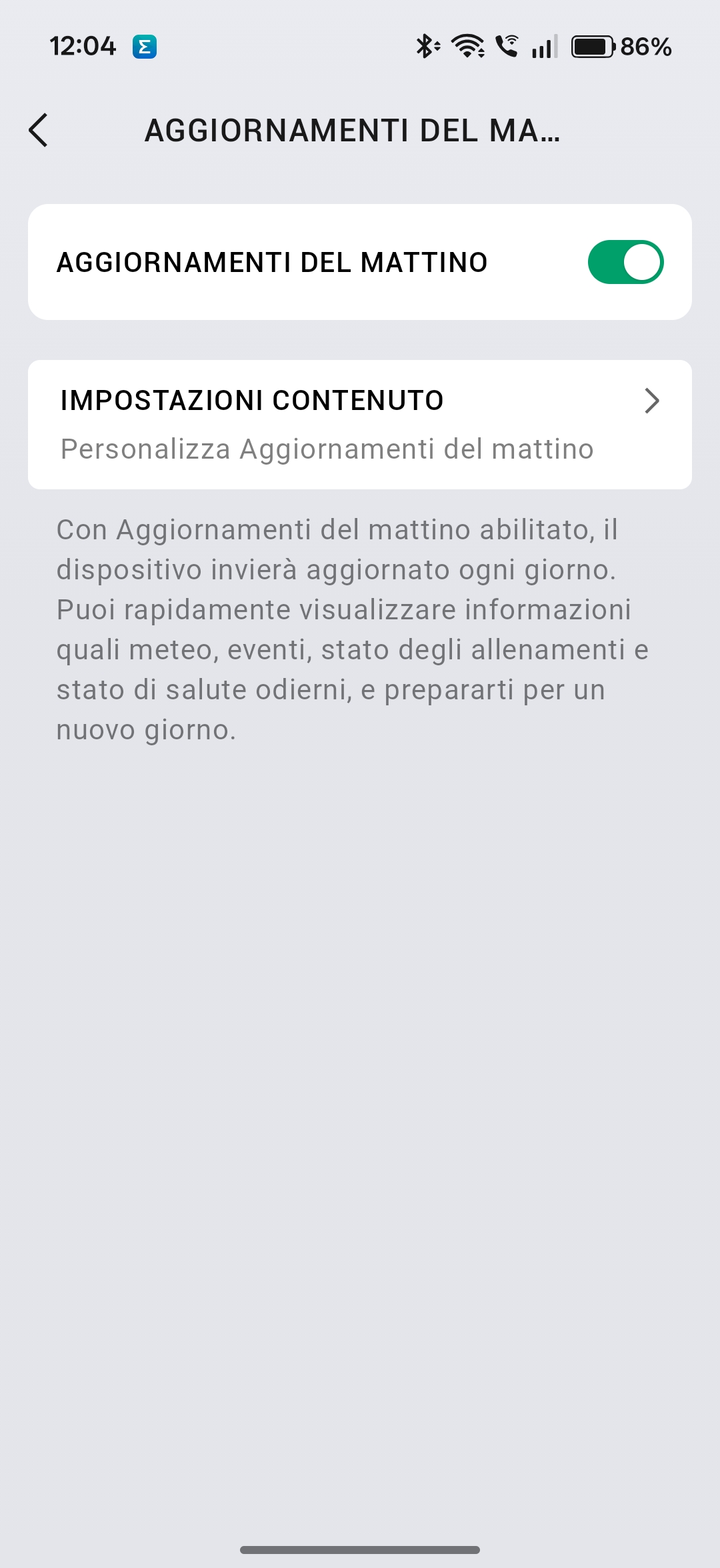Disable the Aggiornamenti del mattino switch
The width and height of the screenshot is (720, 1568).
625,262
